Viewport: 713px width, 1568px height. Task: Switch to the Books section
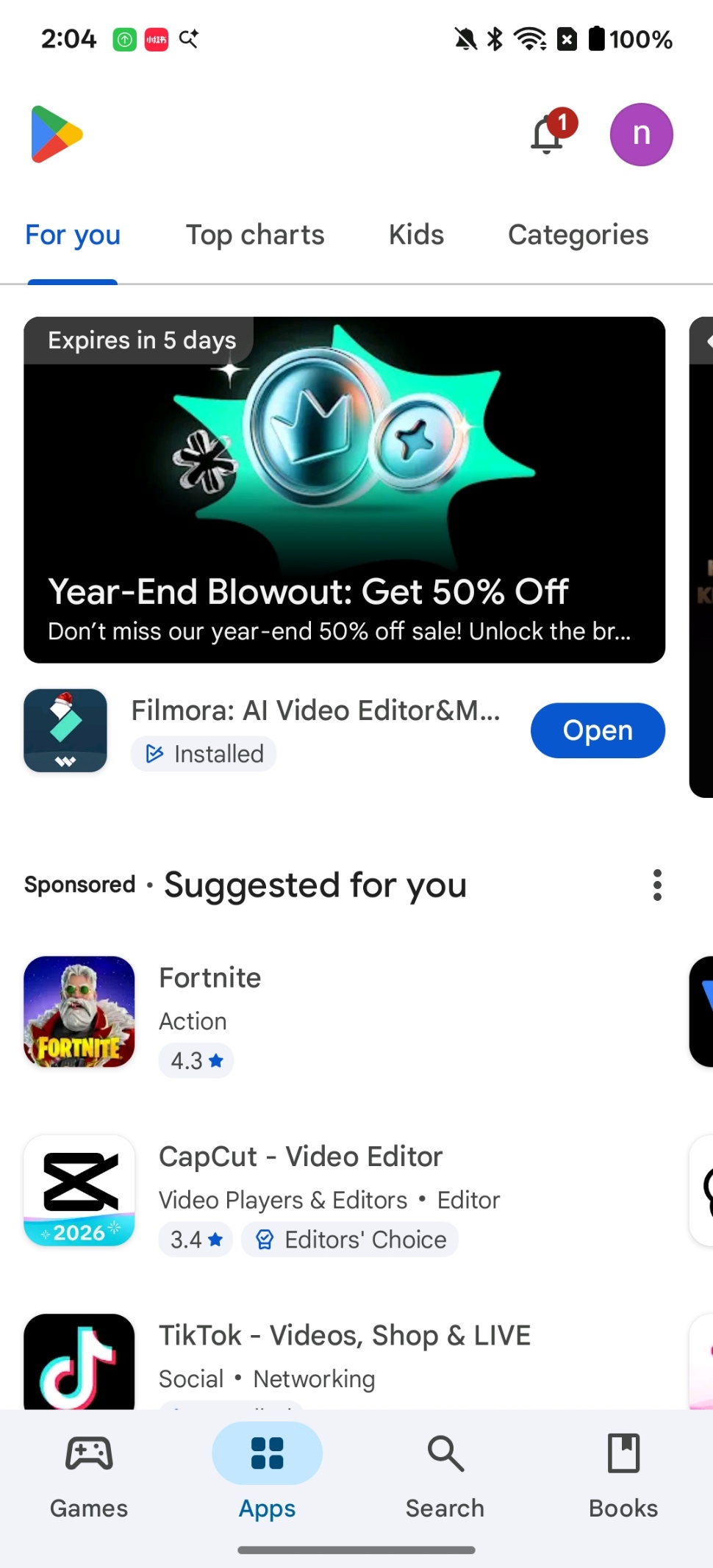click(x=623, y=1475)
